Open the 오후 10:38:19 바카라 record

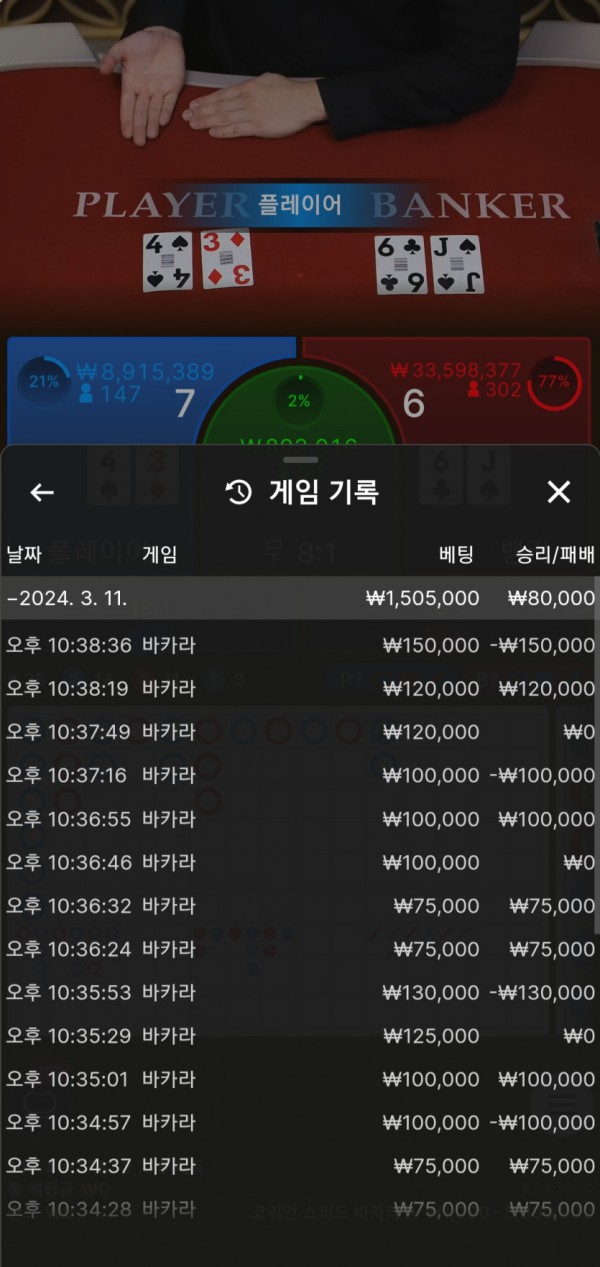point(300,688)
